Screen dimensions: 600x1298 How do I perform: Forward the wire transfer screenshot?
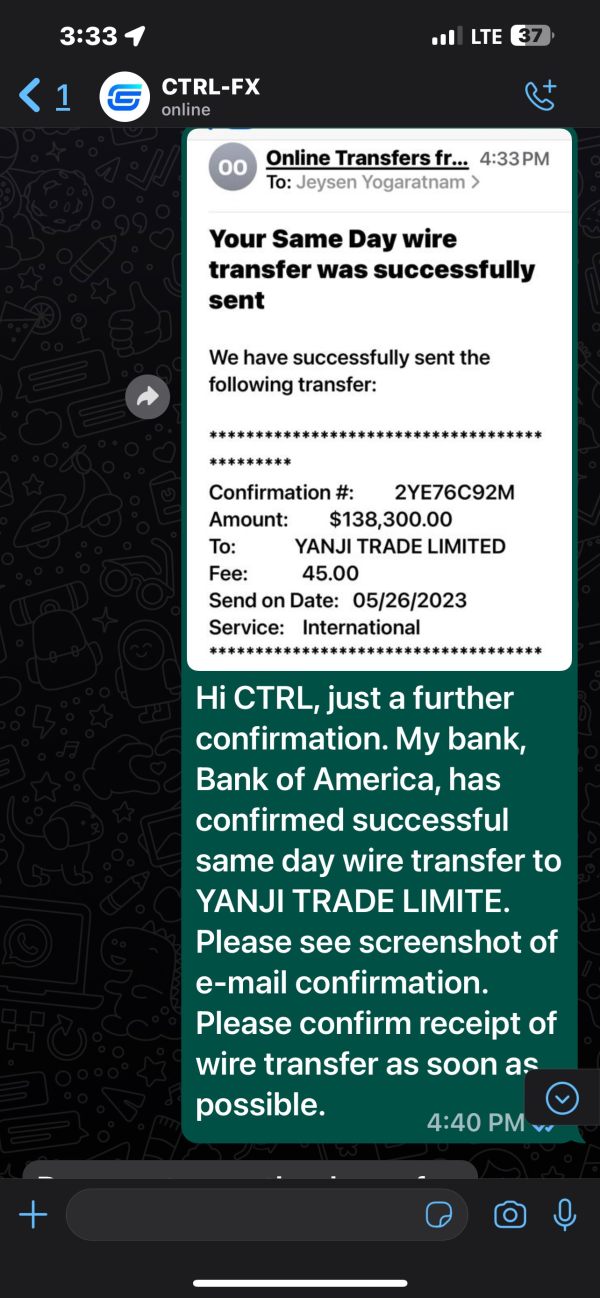coord(148,397)
